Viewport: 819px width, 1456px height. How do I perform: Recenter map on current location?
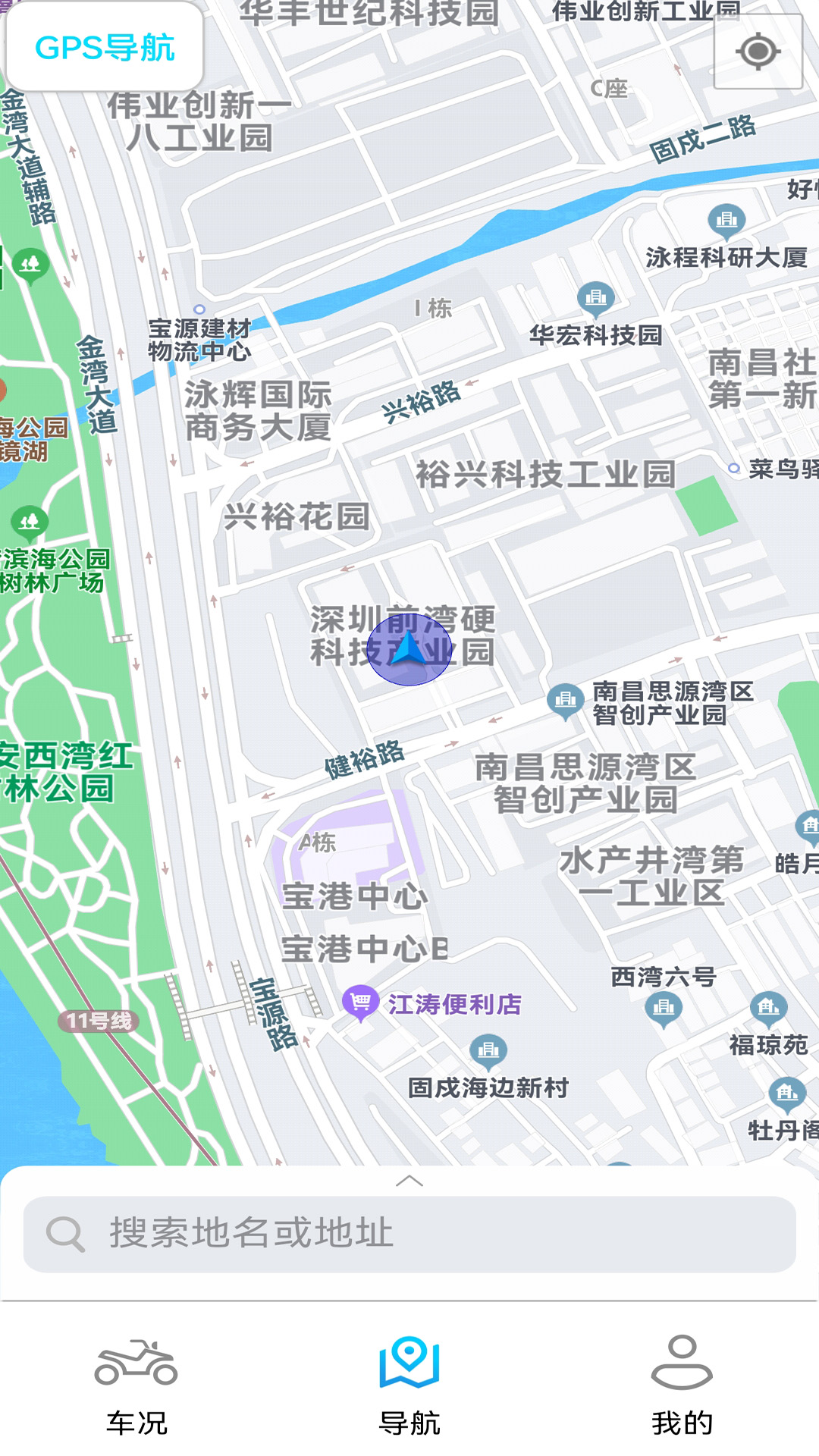click(758, 52)
